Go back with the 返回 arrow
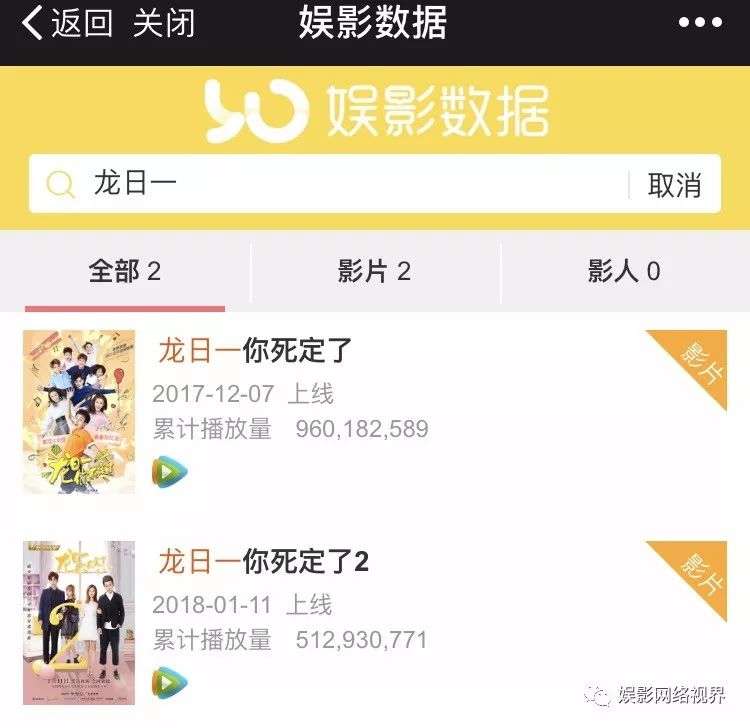 [x=66, y=23]
